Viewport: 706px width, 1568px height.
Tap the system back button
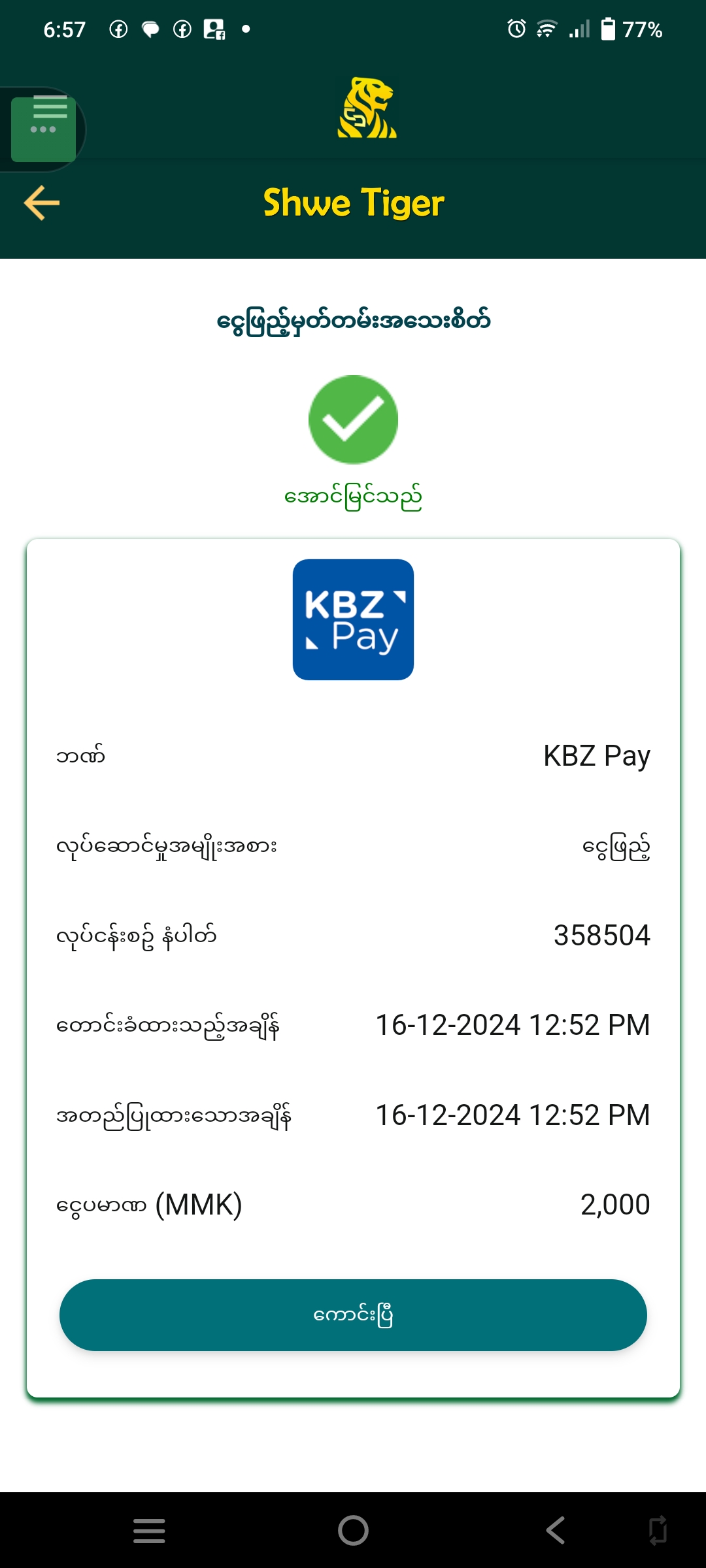(x=556, y=1530)
